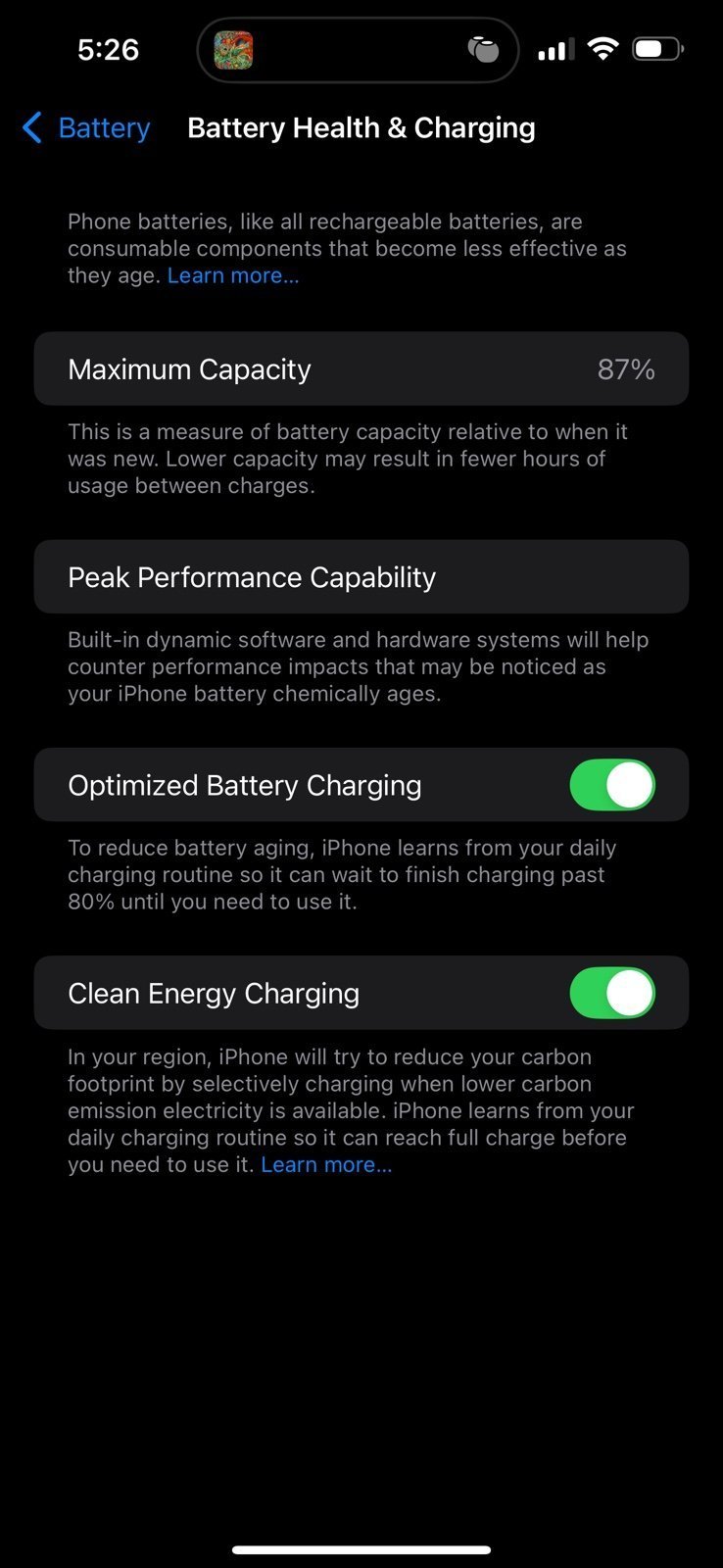
Task: Turn off Clean Energy Charging
Action: click(x=612, y=993)
